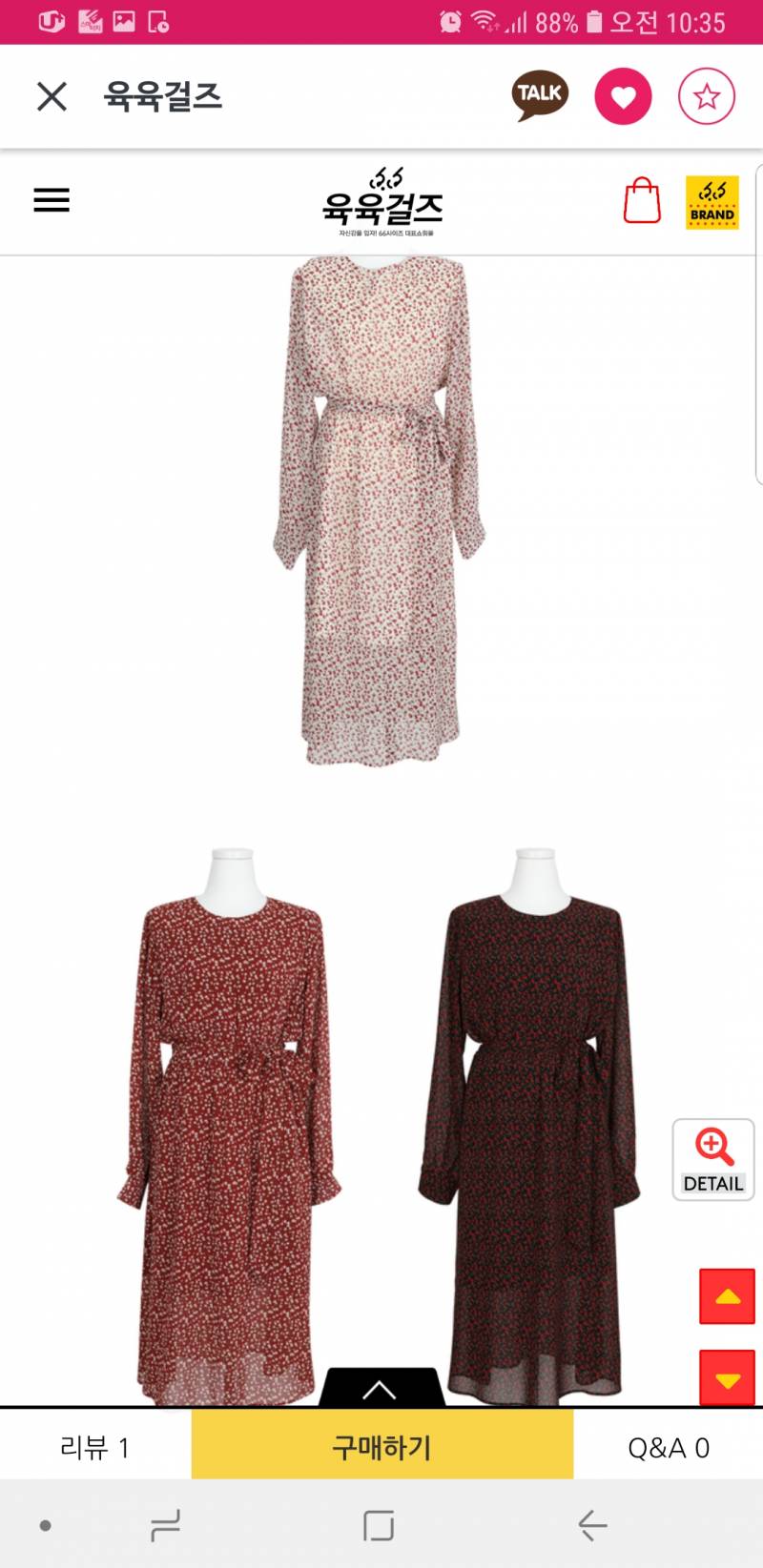Tap the pink heart icon
763x1568 pixels.
pos(623,96)
